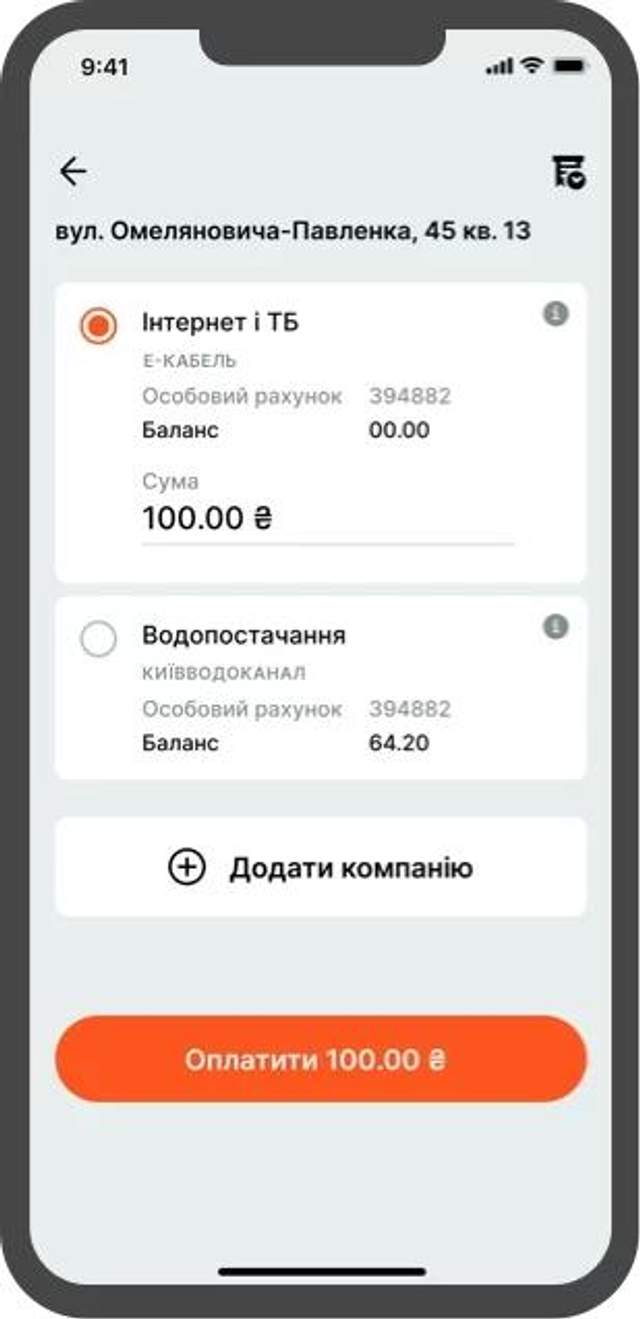Select the Водопостачання radio button

(98, 640)
